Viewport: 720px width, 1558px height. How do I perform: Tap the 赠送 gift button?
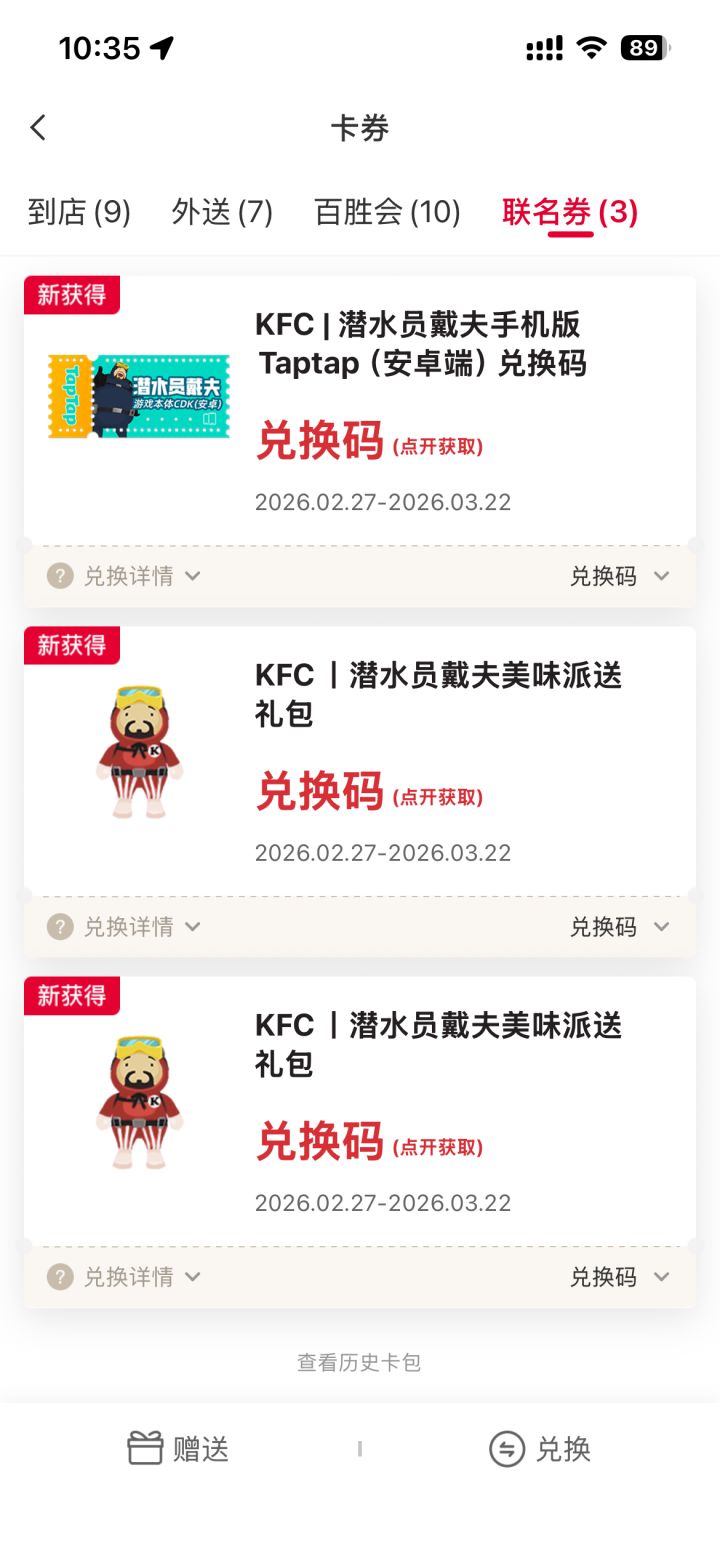click(179, 1448)
